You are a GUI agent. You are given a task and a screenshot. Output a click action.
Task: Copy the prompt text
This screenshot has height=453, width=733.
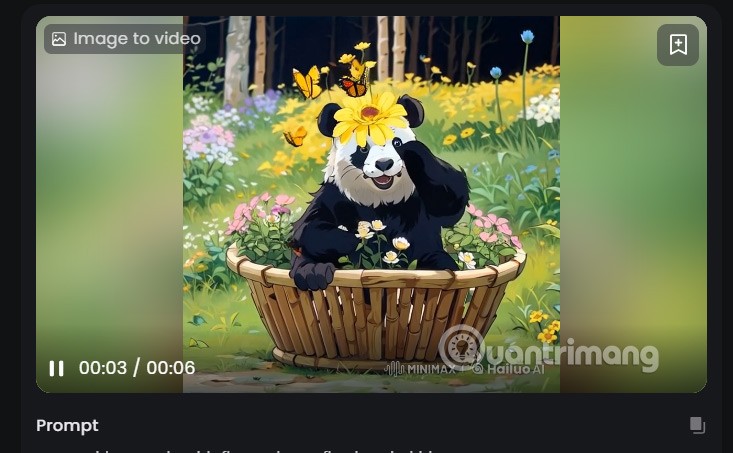pyautogui.click(x=697, y=425)
